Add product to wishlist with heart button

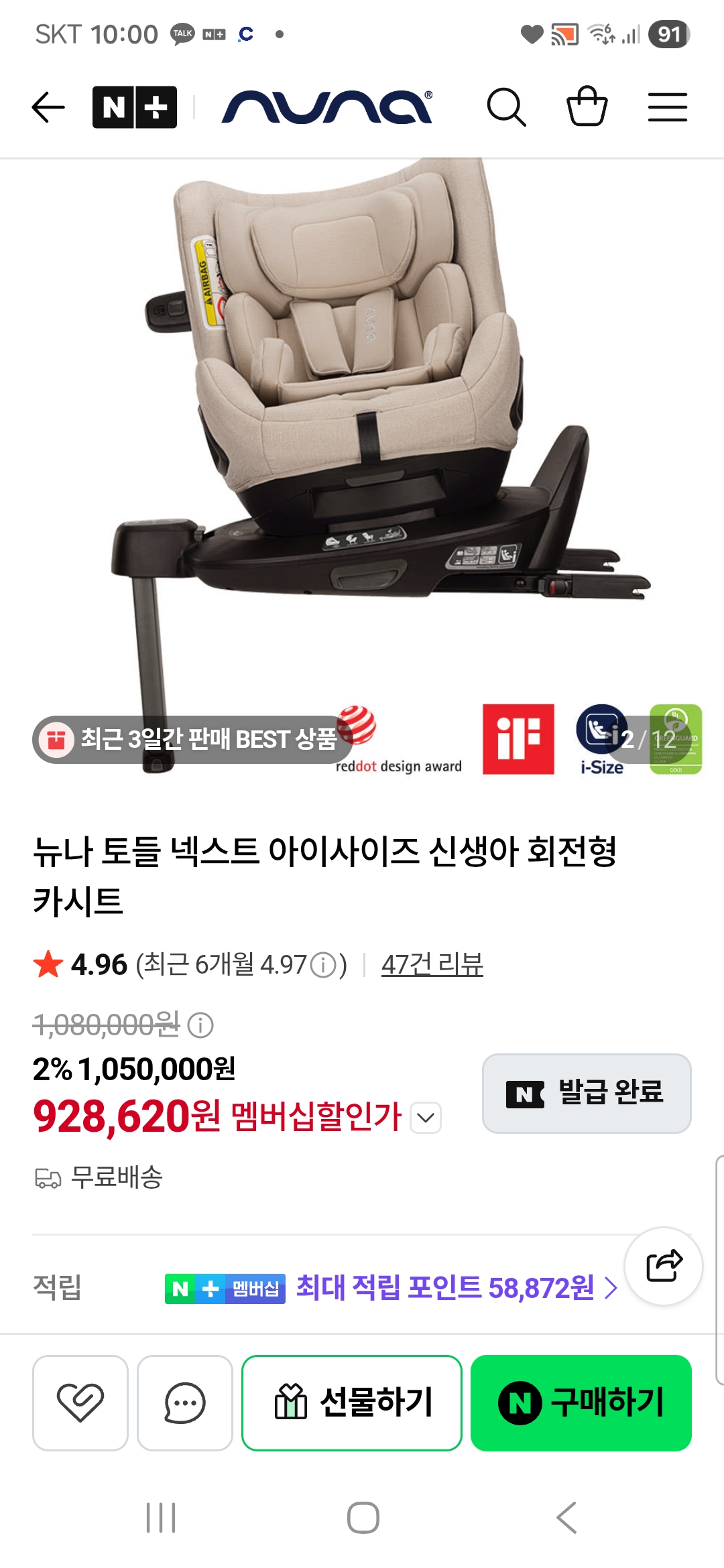80,1402
